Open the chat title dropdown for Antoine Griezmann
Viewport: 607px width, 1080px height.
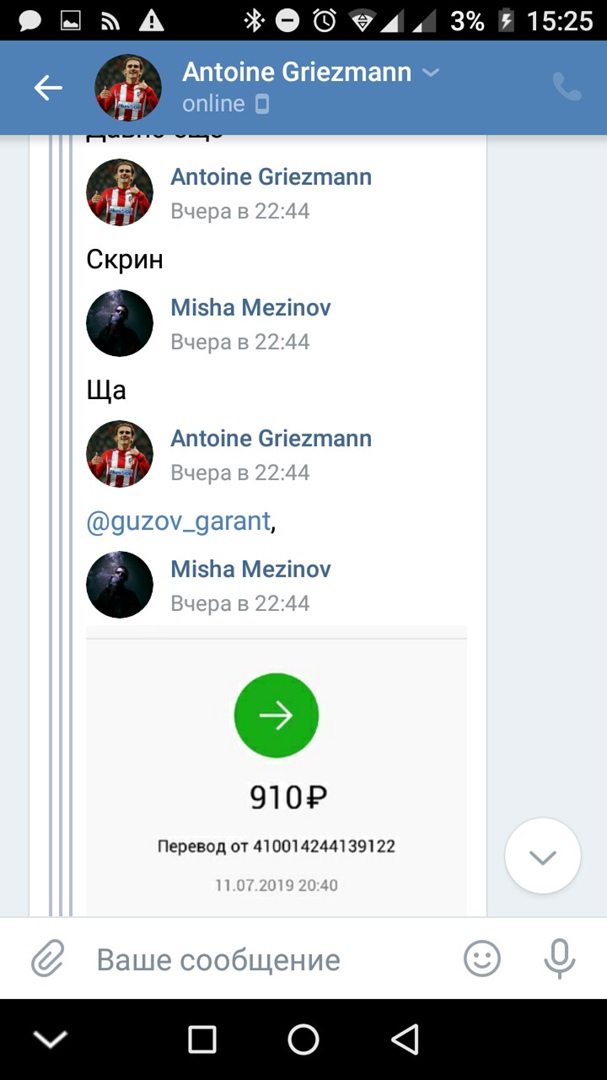tap(430, 73)
